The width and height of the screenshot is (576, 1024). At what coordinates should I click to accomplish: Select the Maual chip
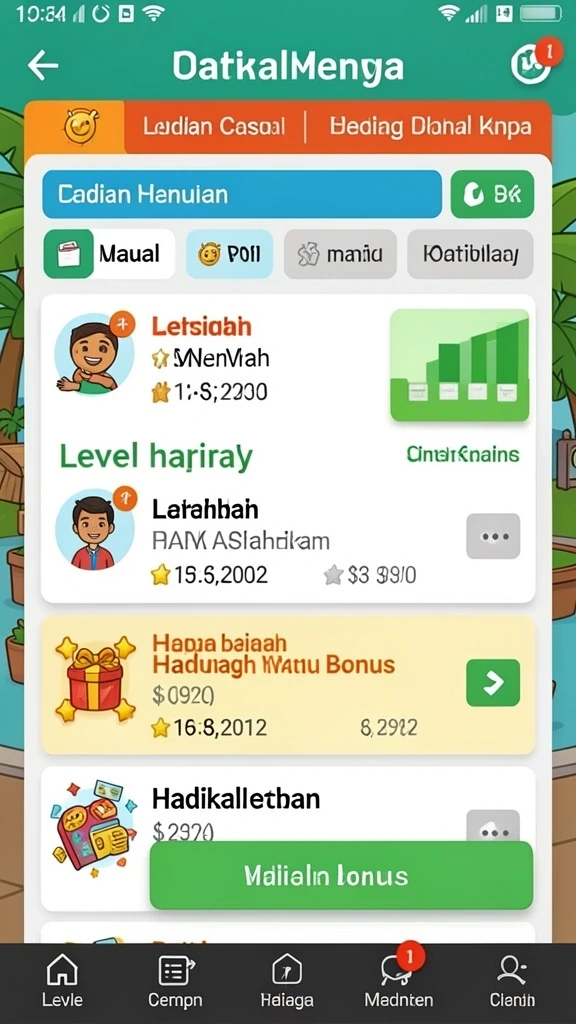[109, 254]
